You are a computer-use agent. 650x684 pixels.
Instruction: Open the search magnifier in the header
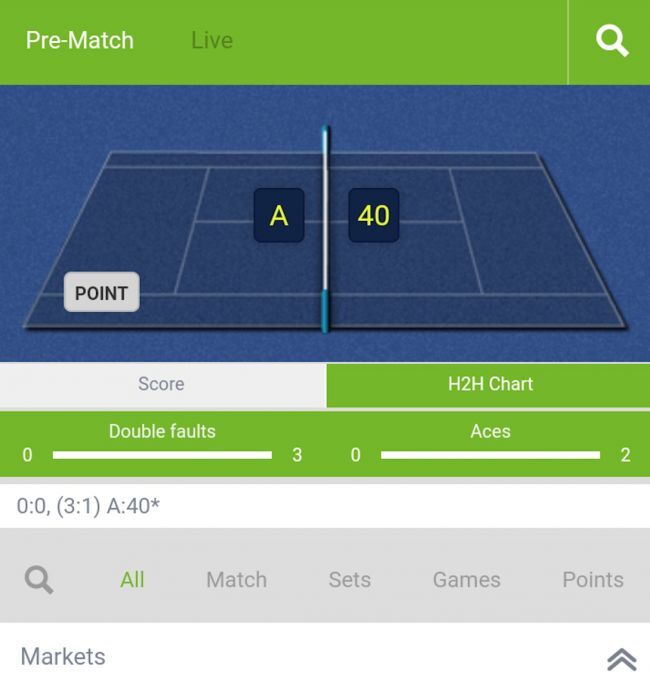(611, 41)
